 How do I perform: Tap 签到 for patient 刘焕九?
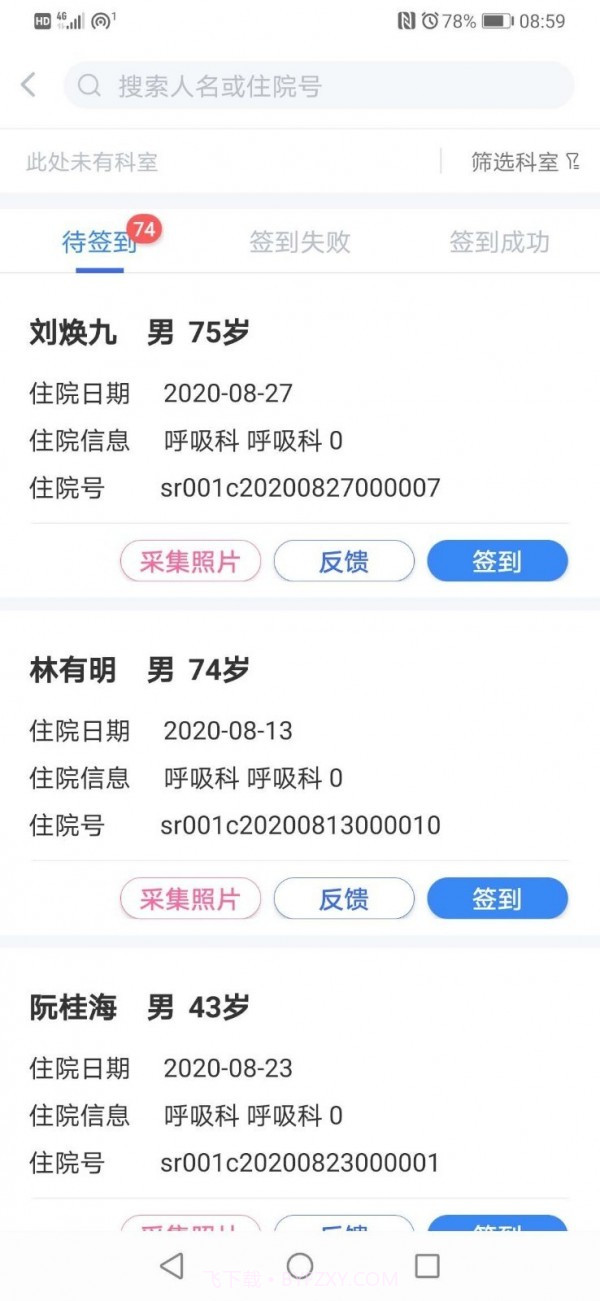[497, 561]
